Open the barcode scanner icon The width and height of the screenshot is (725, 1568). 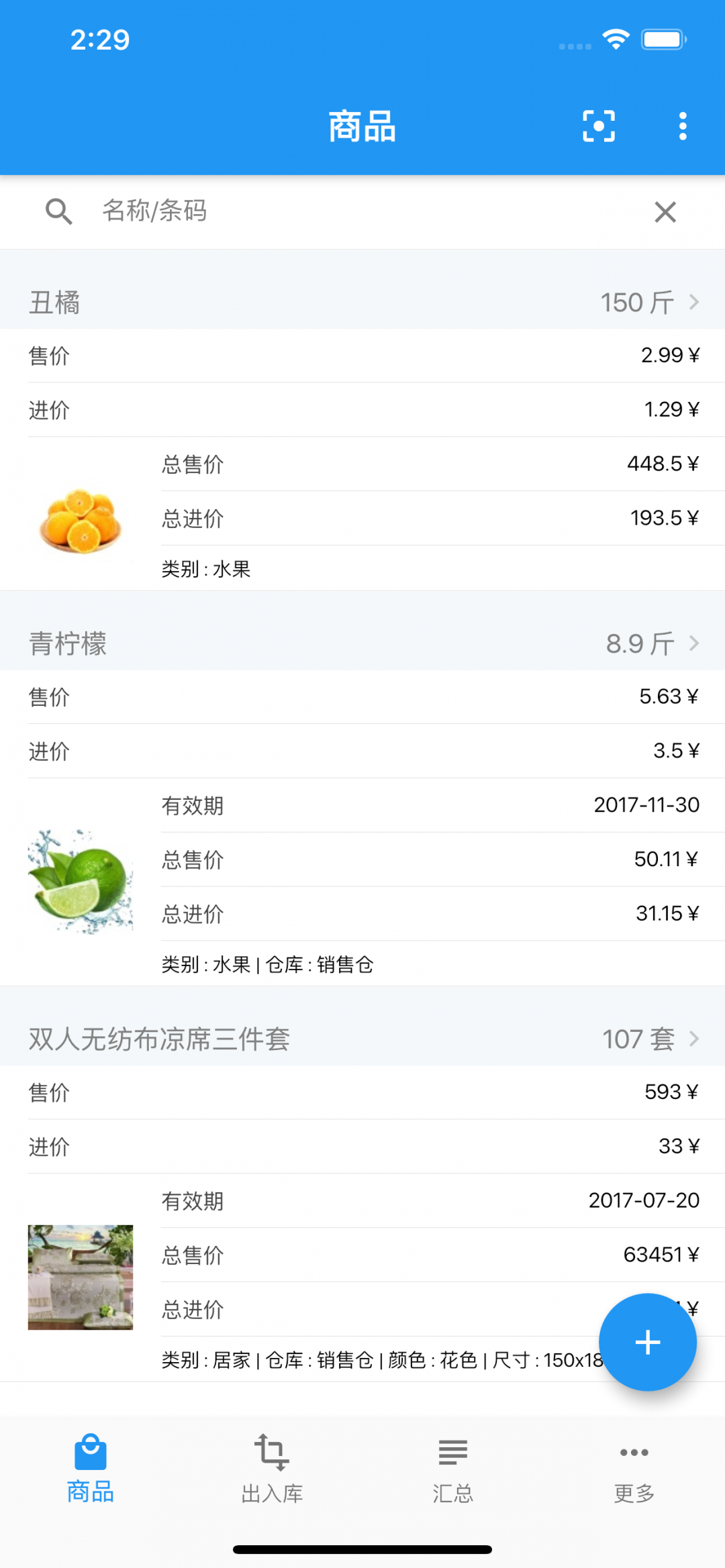(598, 126)
